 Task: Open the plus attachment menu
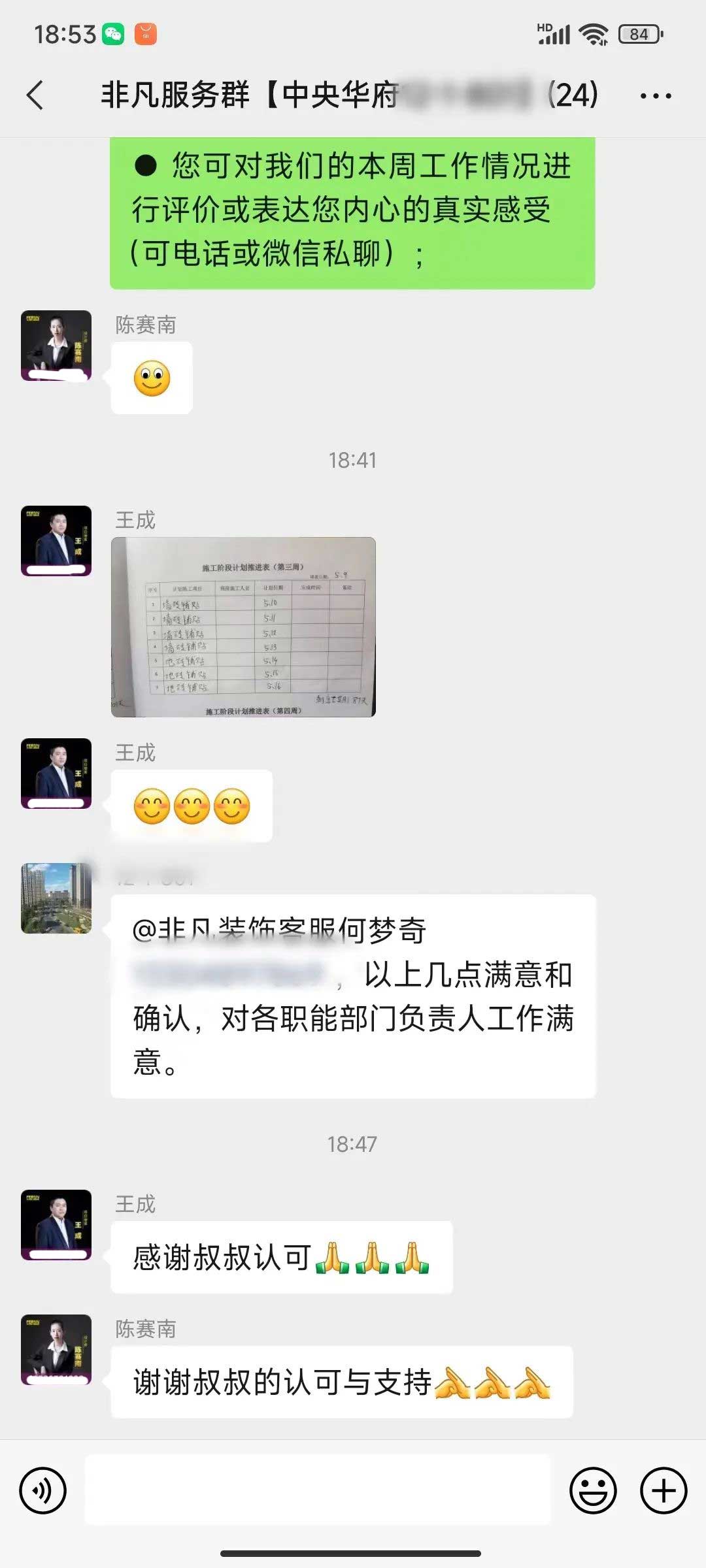point(663,1490)
